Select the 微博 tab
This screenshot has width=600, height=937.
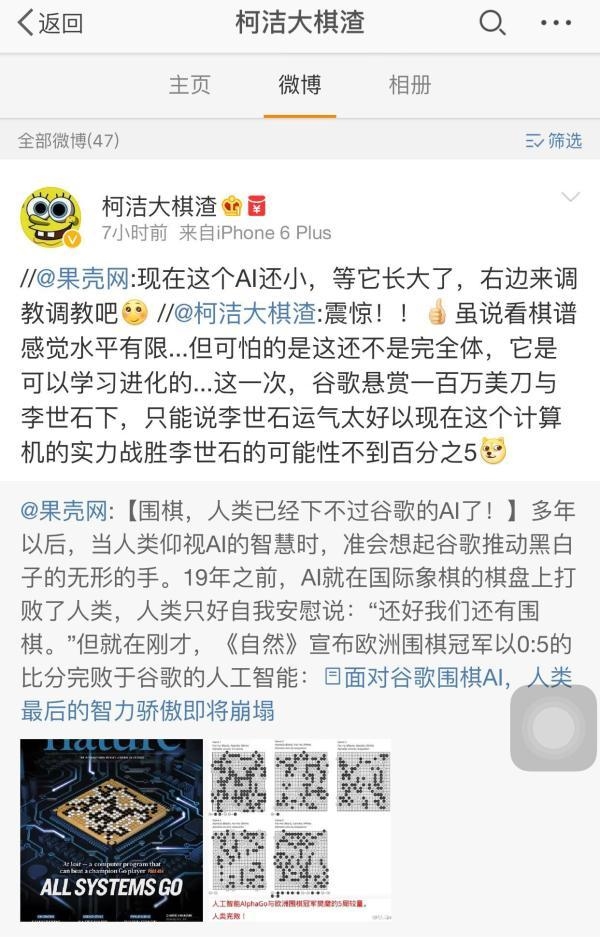pyautogui.click(x=299, y=85)
